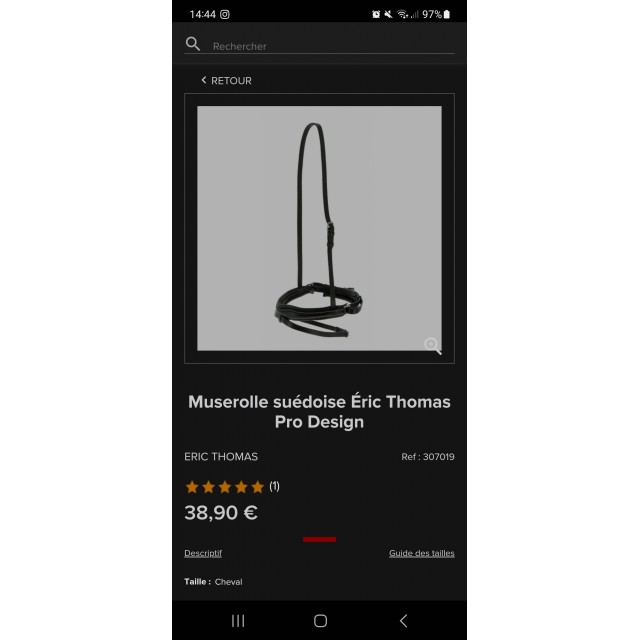This screenshot has height=640, width=640.
Task: Go back with the RETOUR link
Action: (x=226, y=80)
